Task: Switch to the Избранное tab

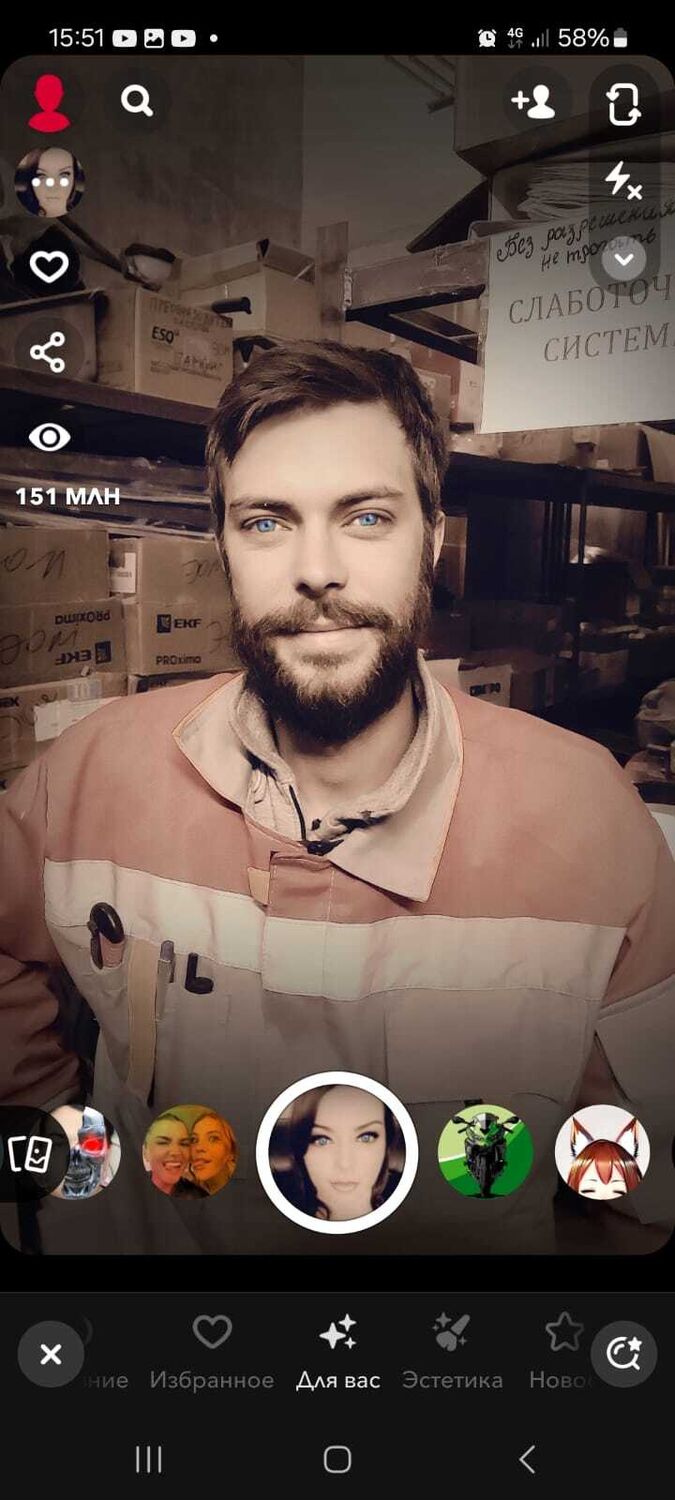Action: (212, 1354)
